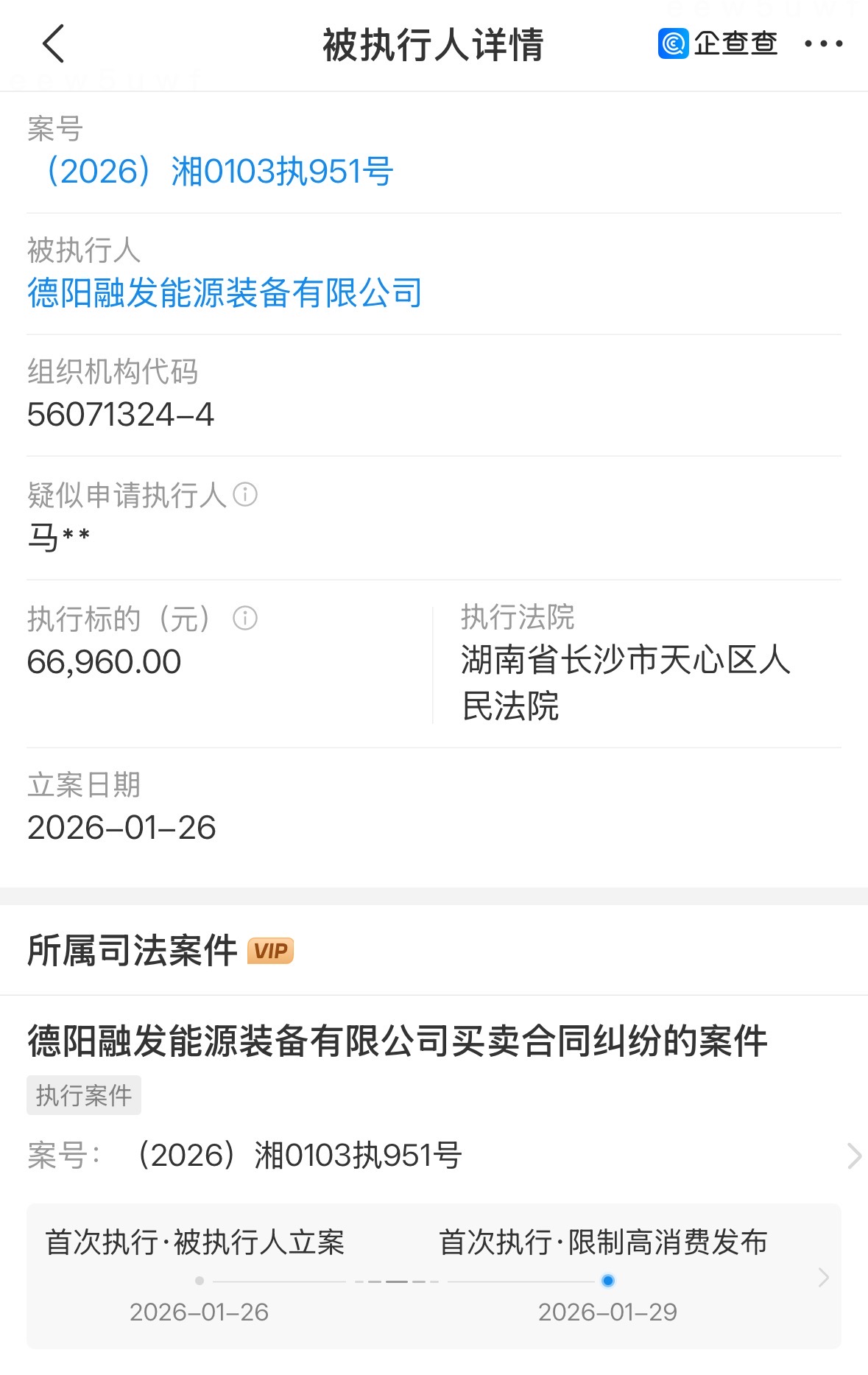
Task: Go back with the arrow icon
Action: (54, 44)
